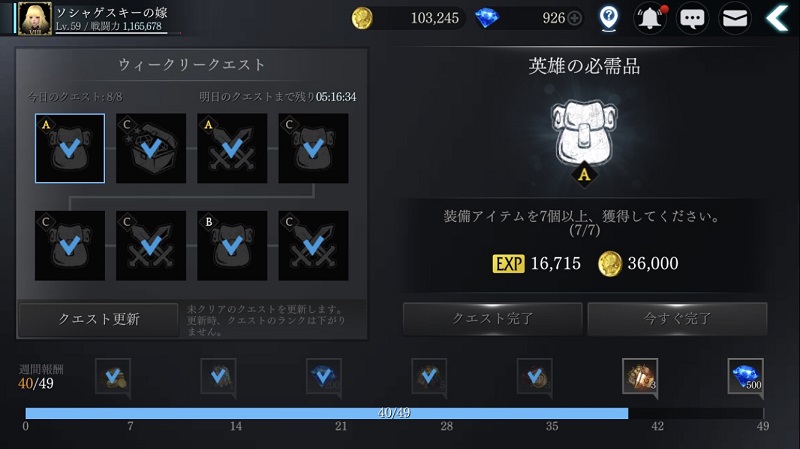The image size is (800, 449).
Task: Select the rank A crossed swords quest
Action: pyautogui.click(x=232, y=148)
